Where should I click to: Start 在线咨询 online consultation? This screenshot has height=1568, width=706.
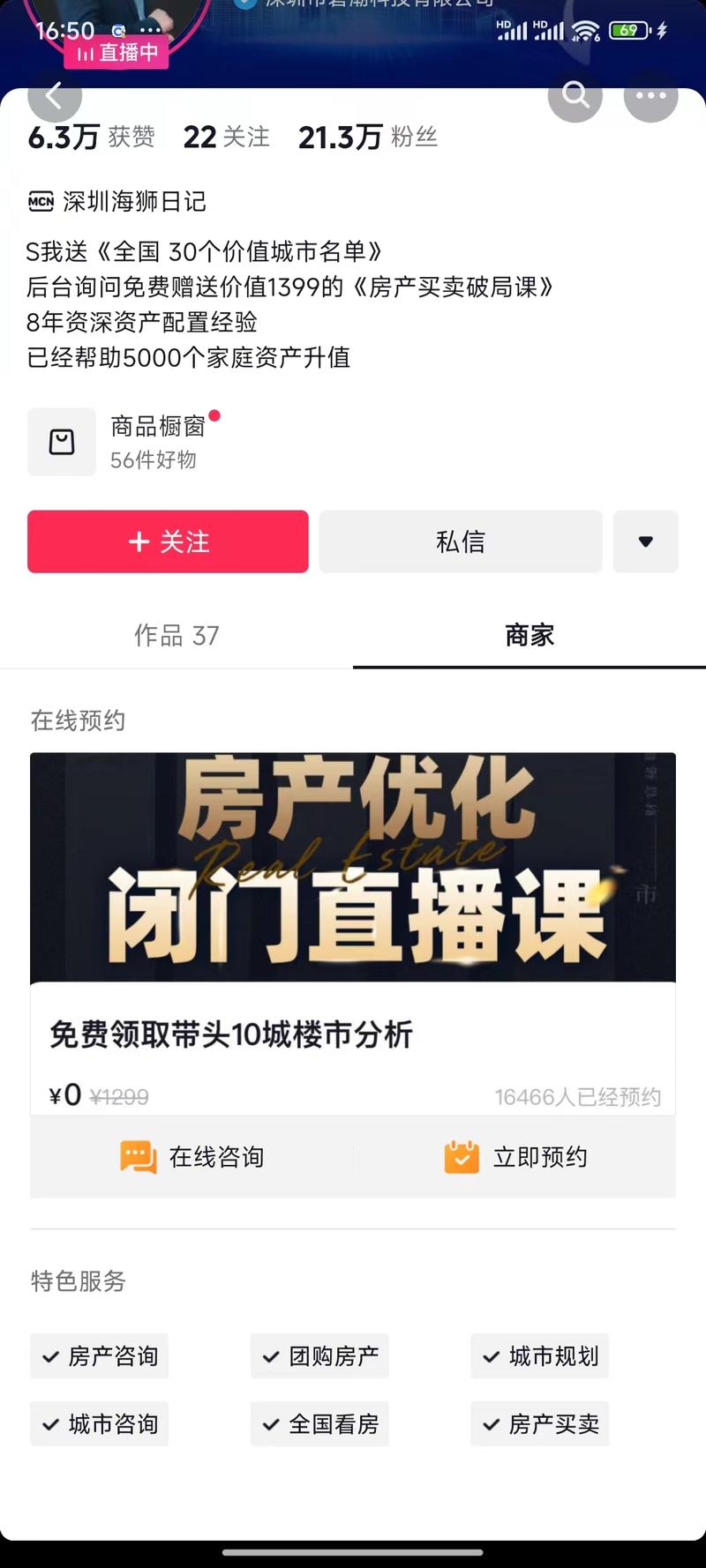[x=192, y=1157]
